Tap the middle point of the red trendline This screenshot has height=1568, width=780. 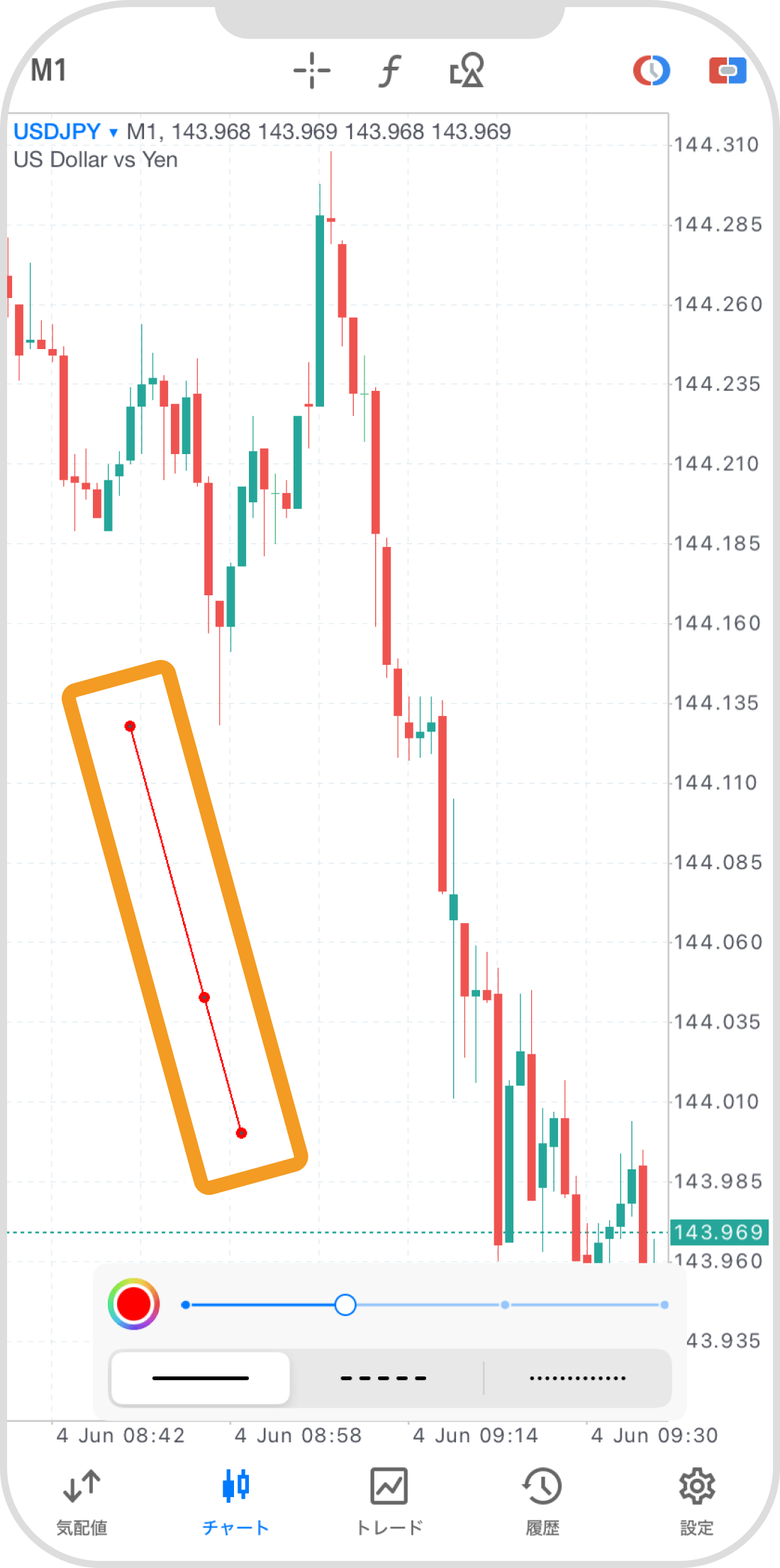pos(204,998)
